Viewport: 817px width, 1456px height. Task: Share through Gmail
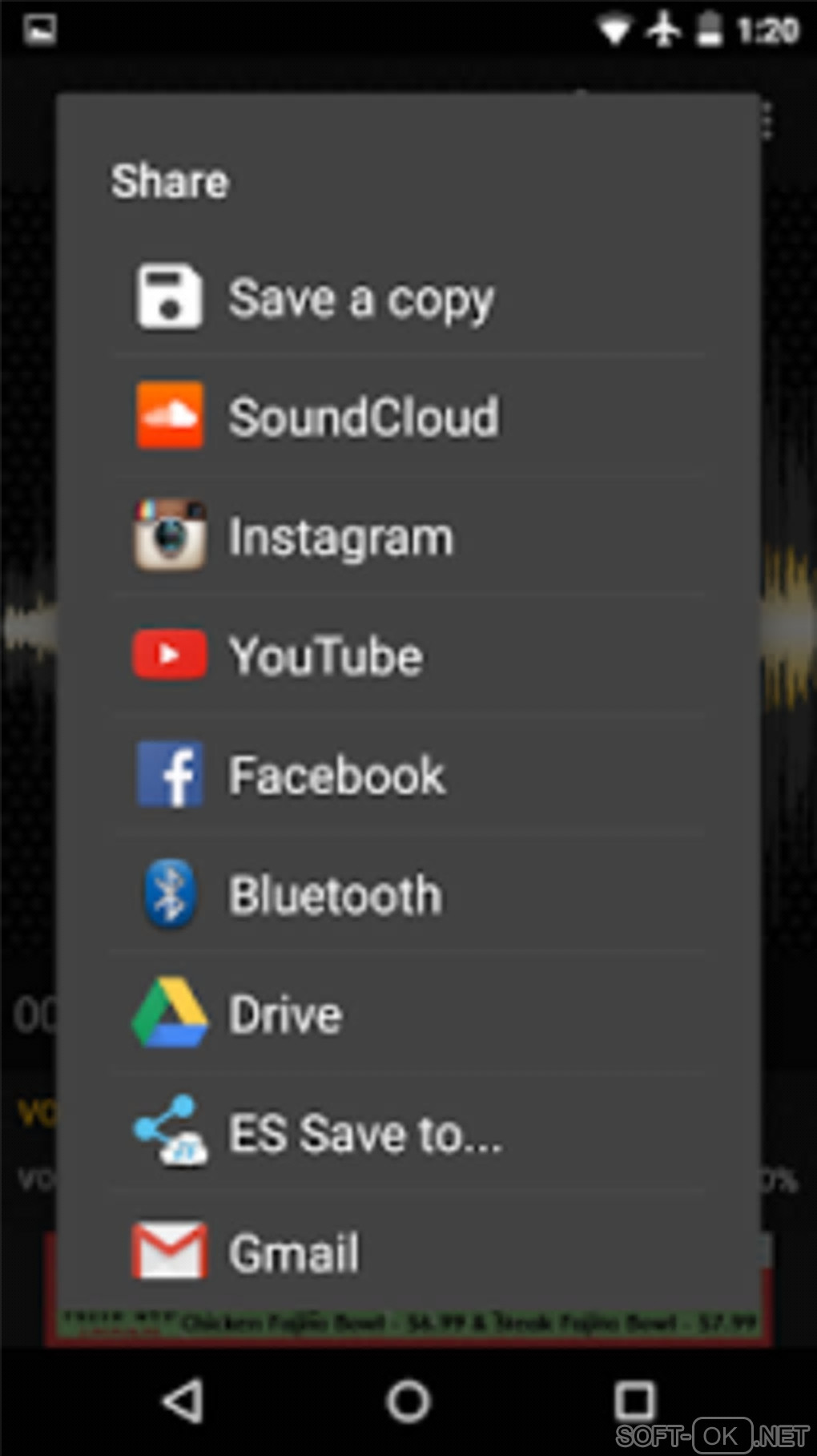click(294, 1252)
